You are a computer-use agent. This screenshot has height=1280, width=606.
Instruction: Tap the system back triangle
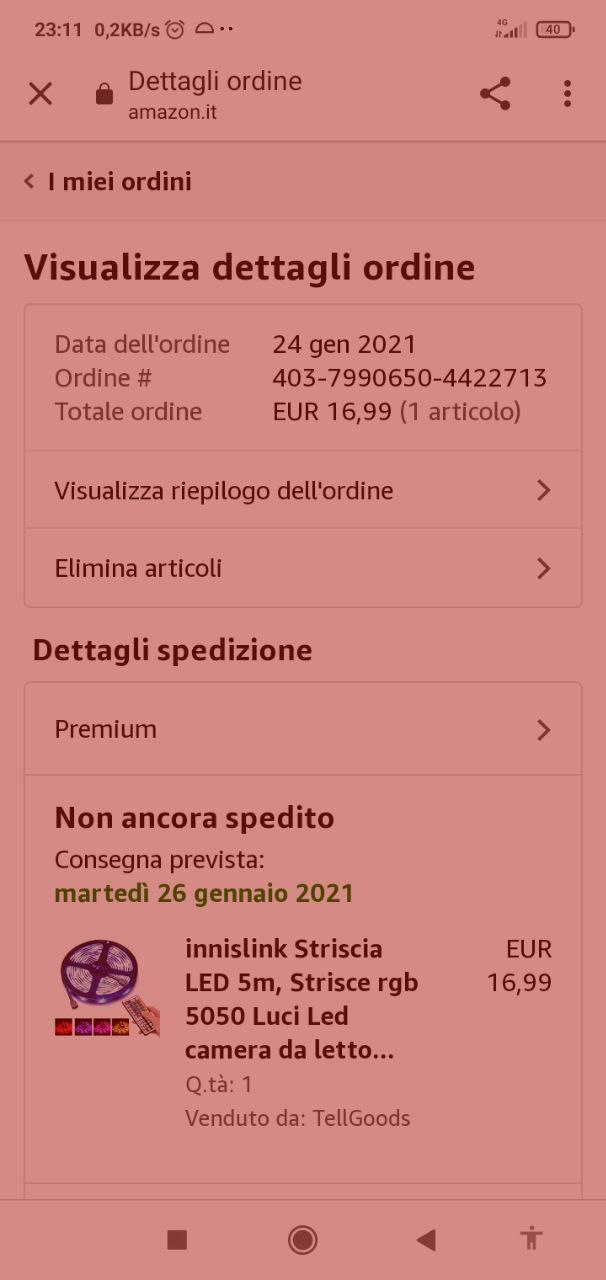click(426, 1240)
